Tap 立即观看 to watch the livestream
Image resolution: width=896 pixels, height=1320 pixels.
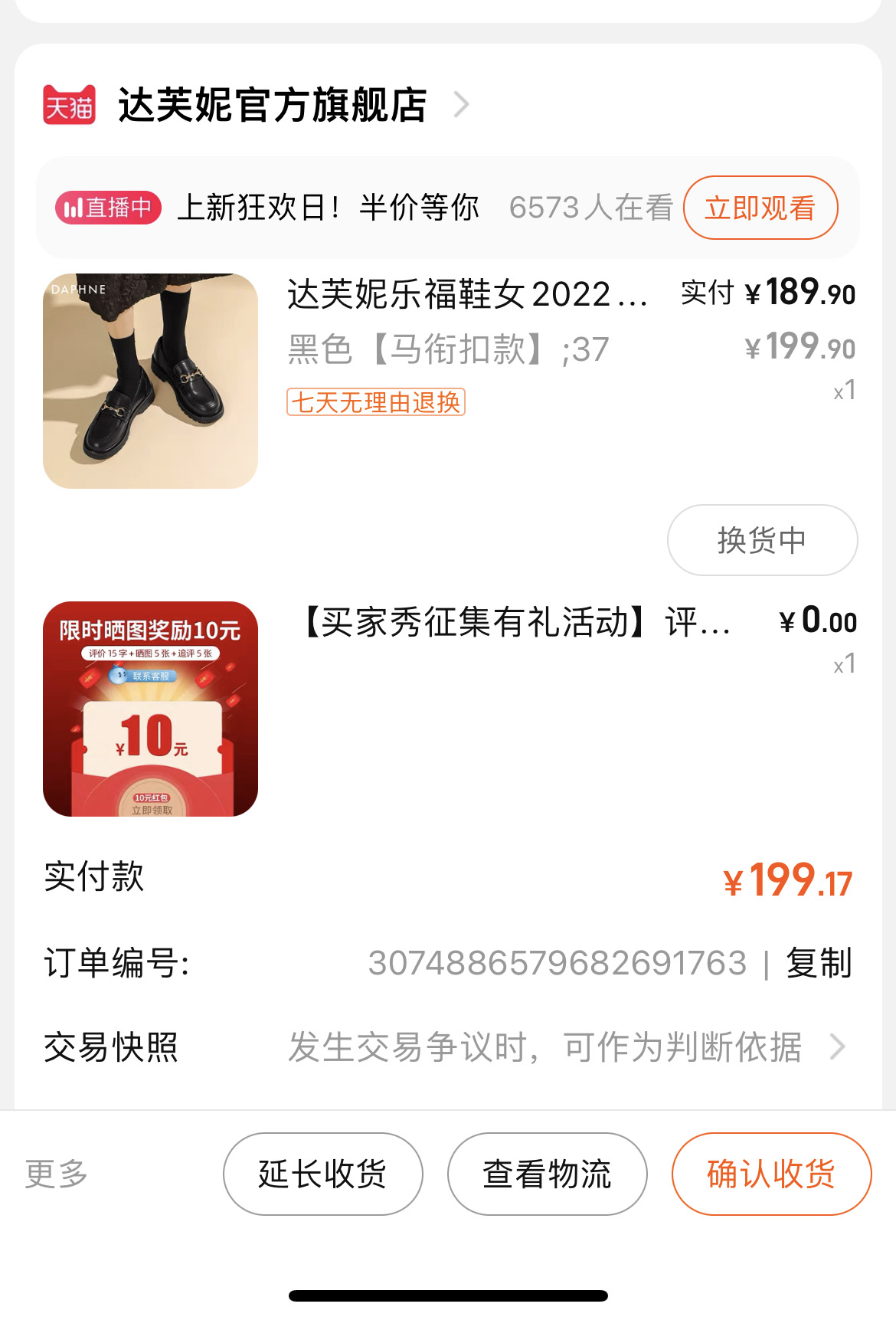(x=760, y=208)
